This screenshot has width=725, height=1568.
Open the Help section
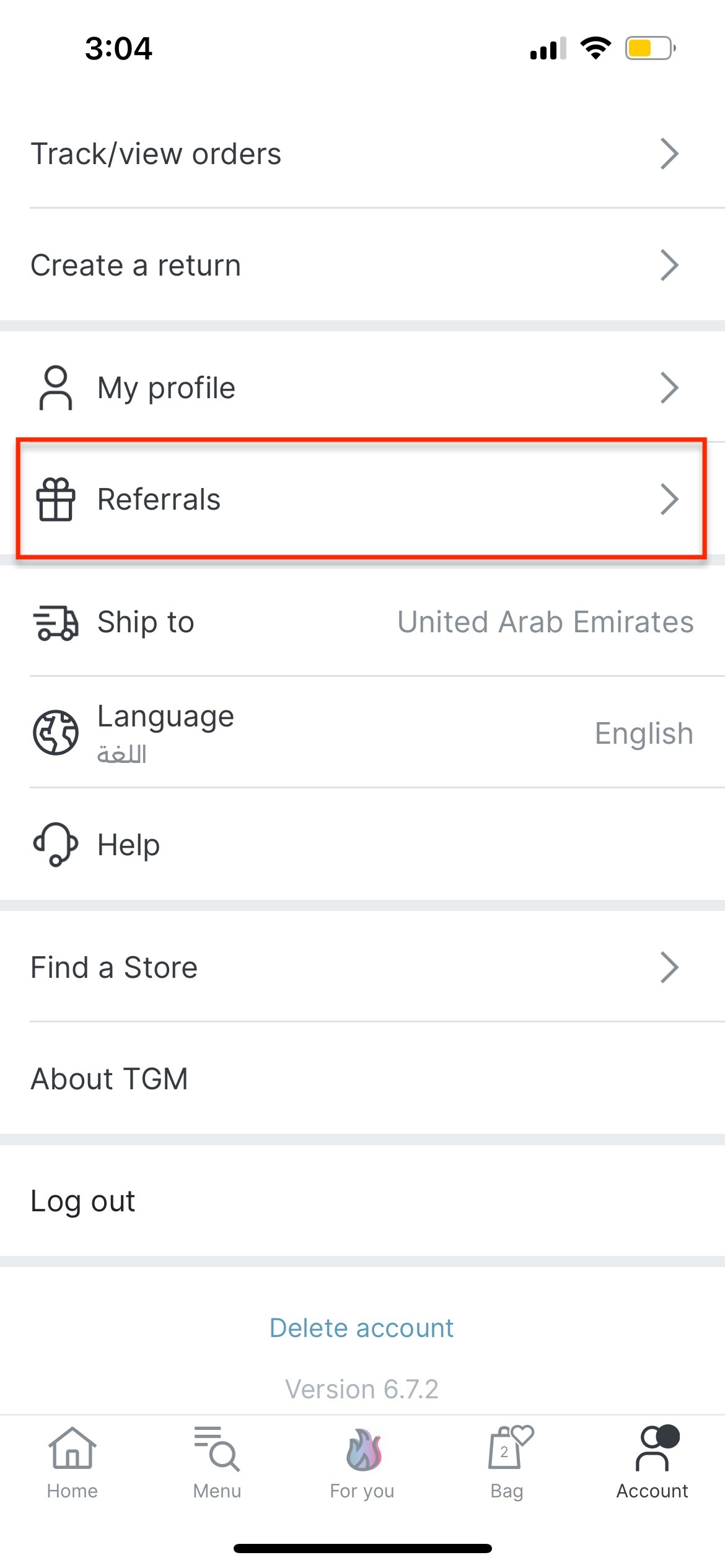362,845
